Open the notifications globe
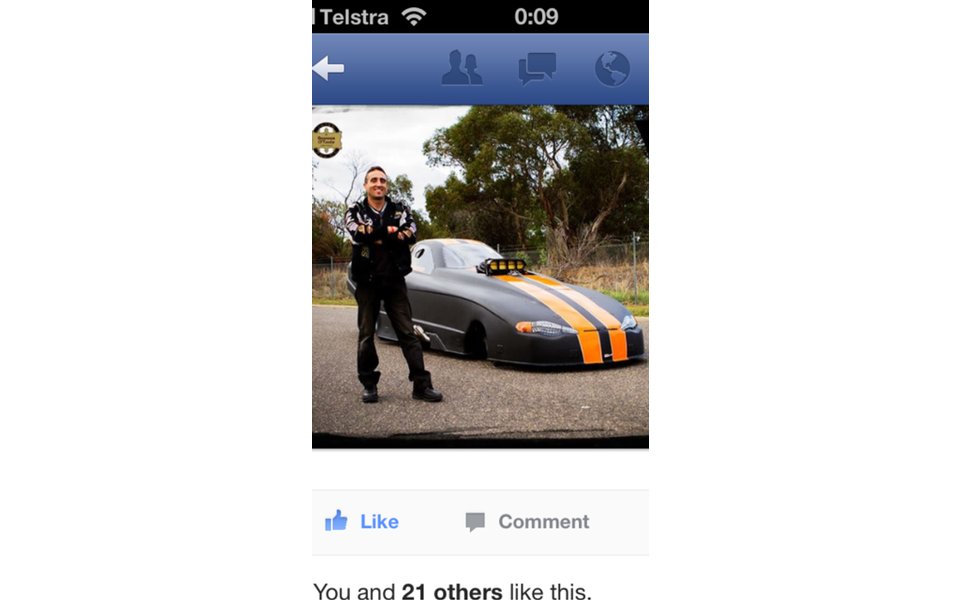Screen dimensions: 960x600 coord(612,68)
